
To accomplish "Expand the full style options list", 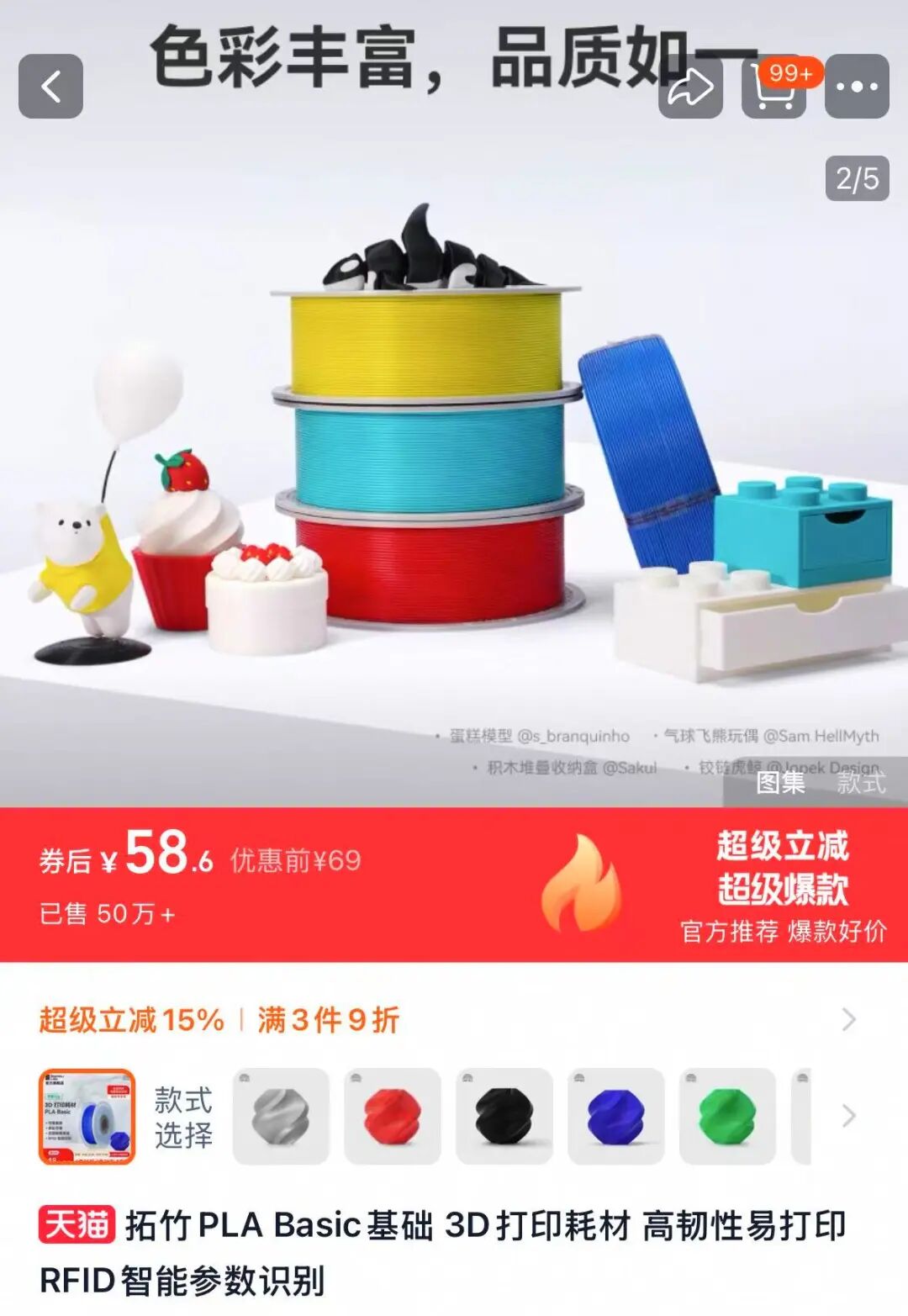I will 849,1116.
